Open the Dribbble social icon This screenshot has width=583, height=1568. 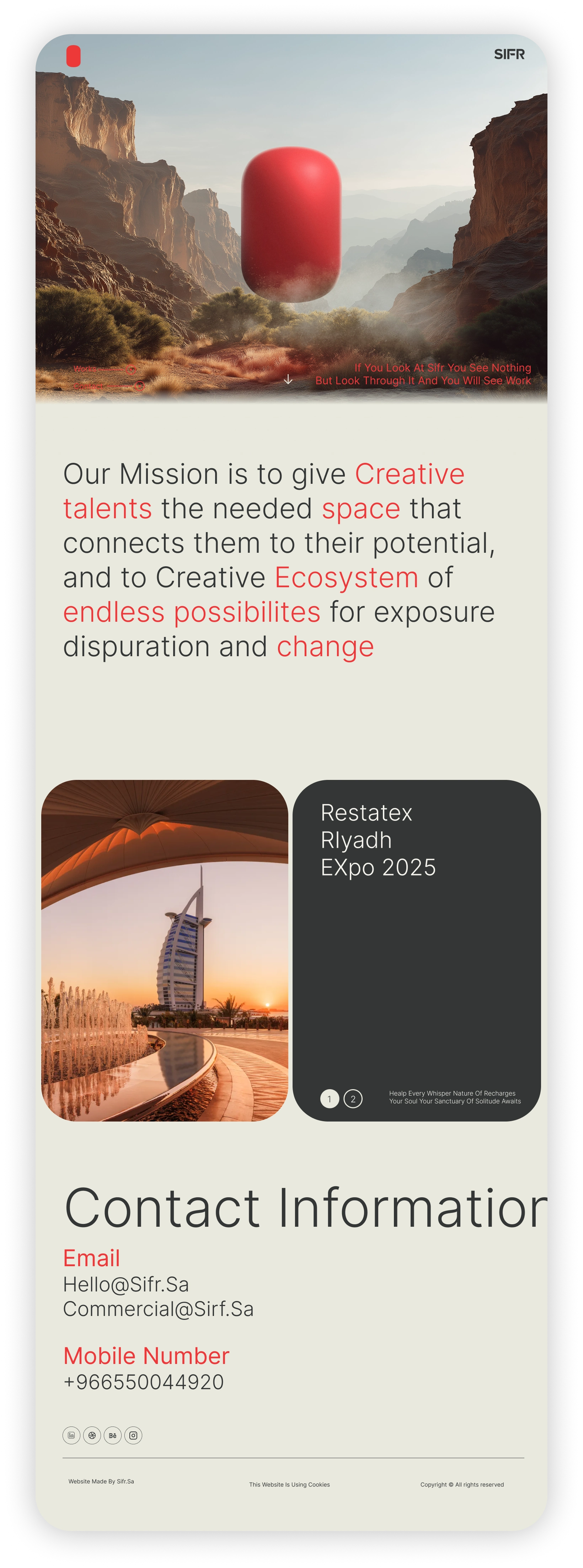(x=92, y=1435)
